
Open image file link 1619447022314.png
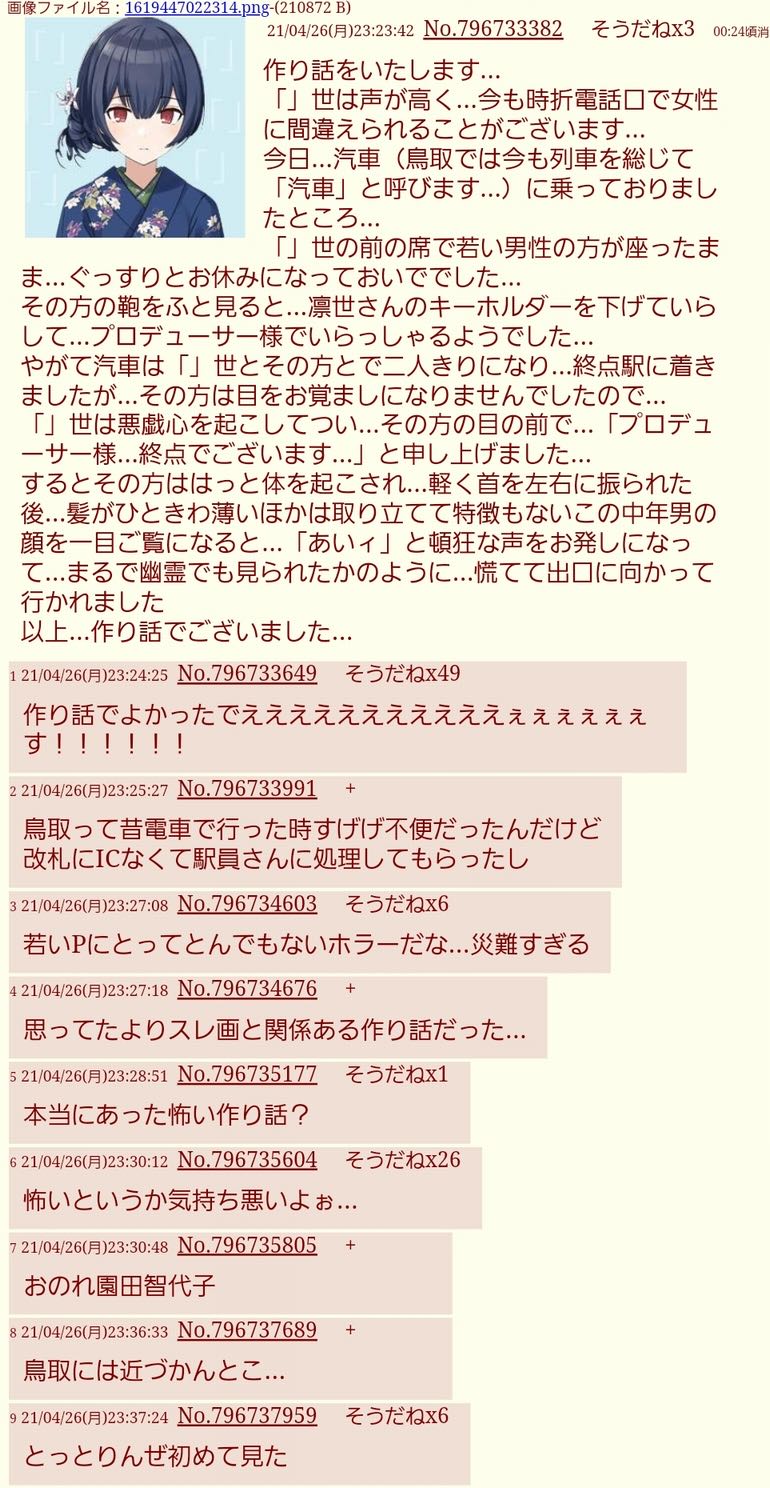191,7
